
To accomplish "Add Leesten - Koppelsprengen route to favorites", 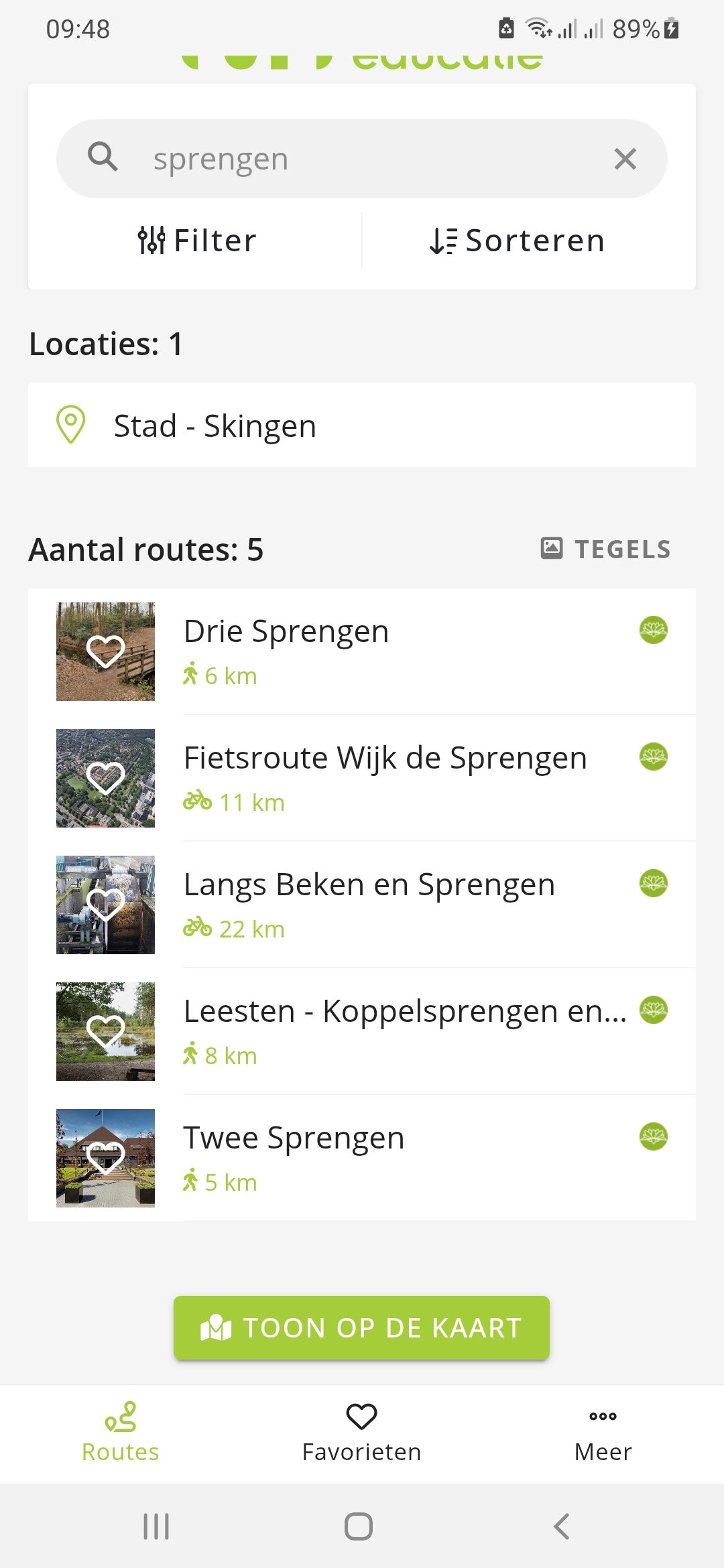I will pyautogui.click(x=105, y=1031).
